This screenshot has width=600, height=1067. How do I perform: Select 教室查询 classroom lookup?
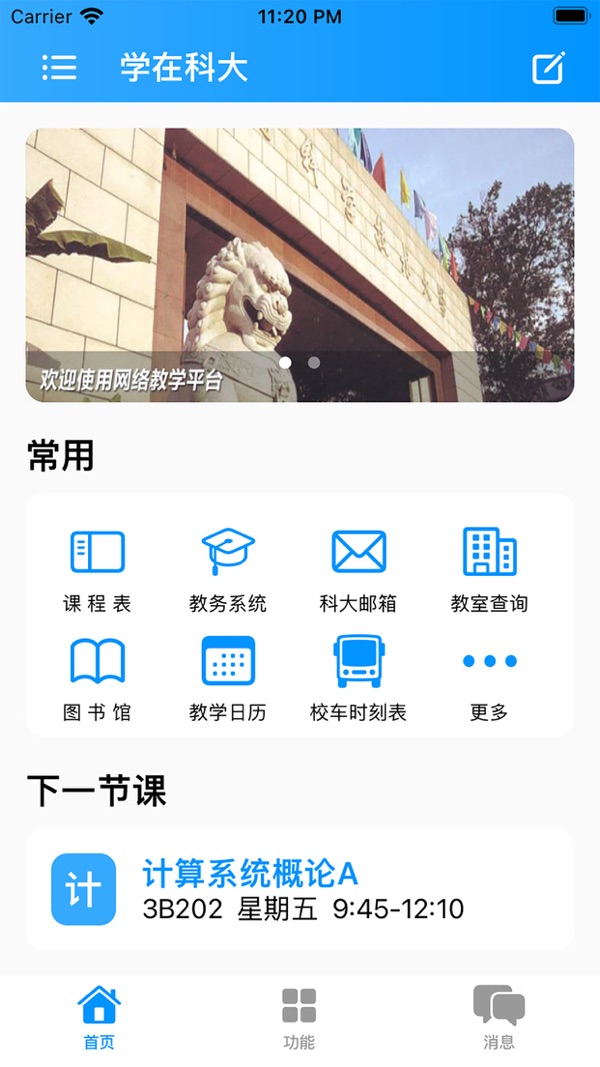(x=489, y=569)
